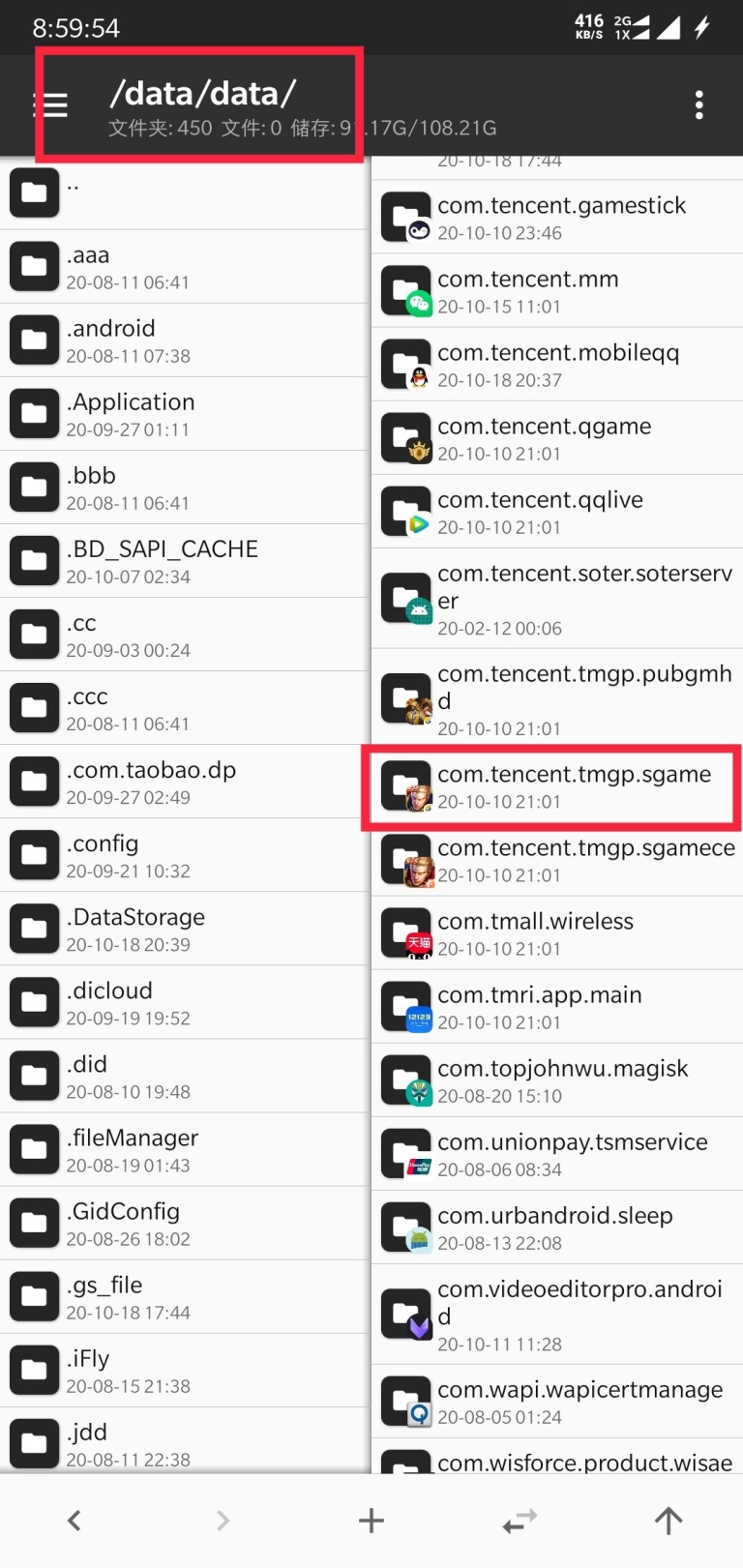Open the hamburger drawer menu

tap(50, 104)
